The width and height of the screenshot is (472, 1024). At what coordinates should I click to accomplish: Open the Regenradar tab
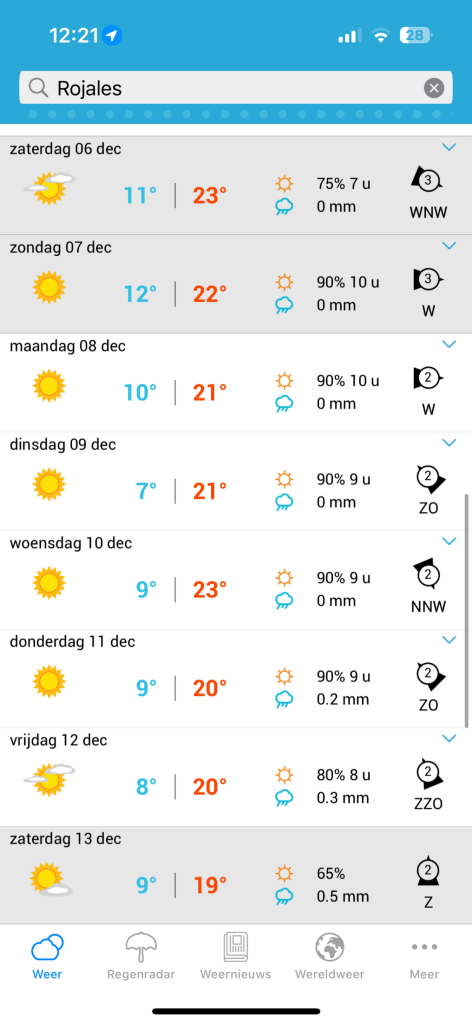(141, 957)
